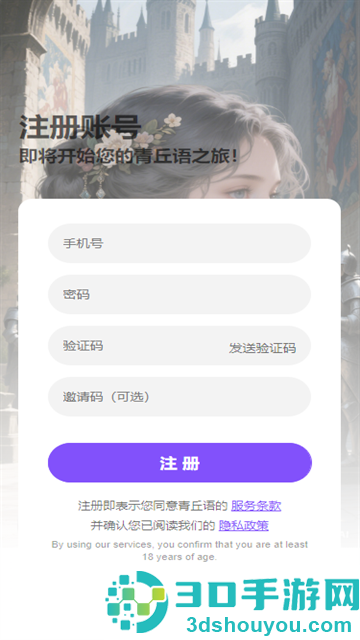Viewport: 360px width, 640px height.
Task: Select the 验证码 verification code field
Action: tap(135, 346)
